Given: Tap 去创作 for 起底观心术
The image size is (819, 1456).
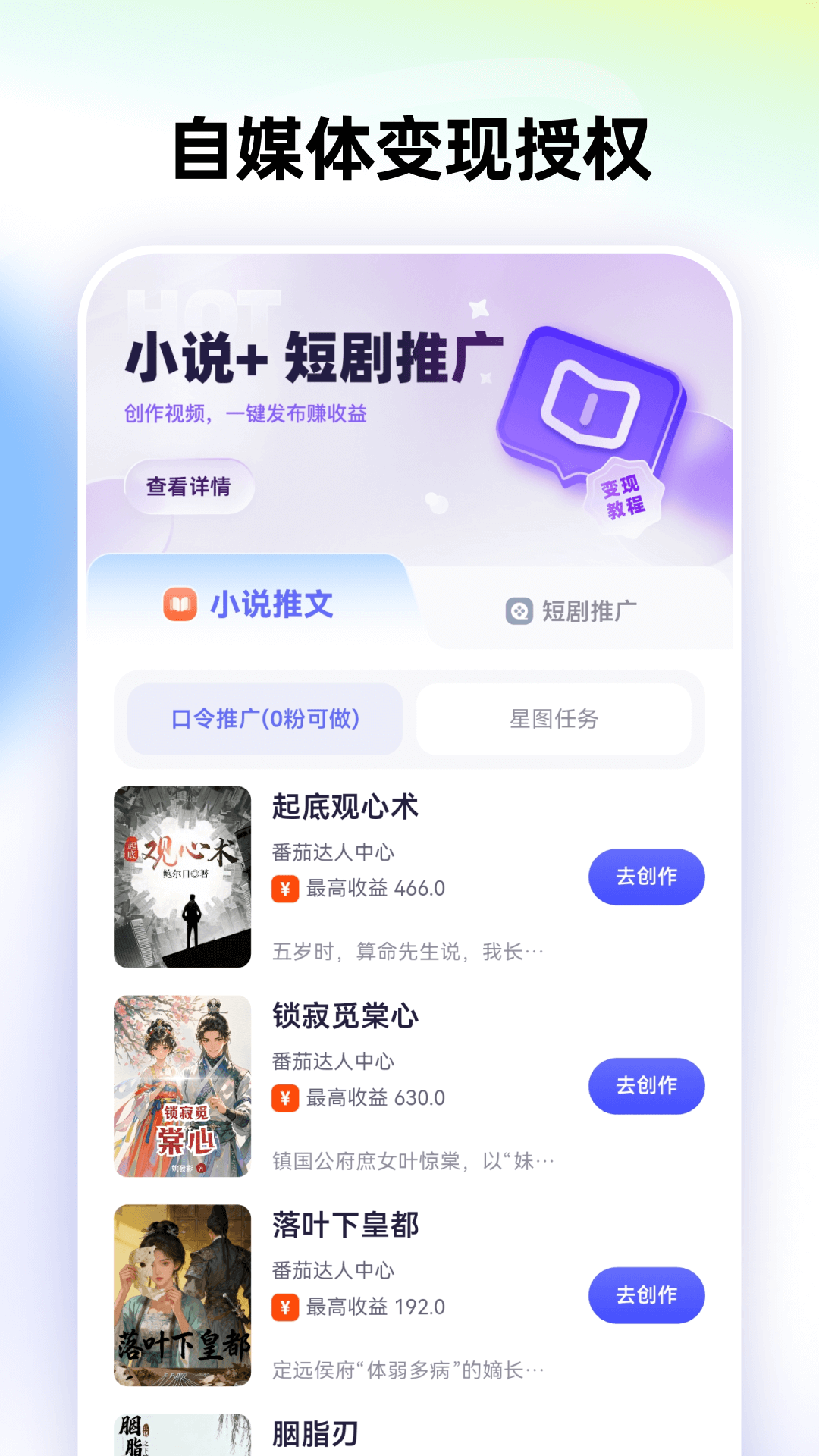Looking at the screenshot, I should pyautogui.click(x=646, y=877).
